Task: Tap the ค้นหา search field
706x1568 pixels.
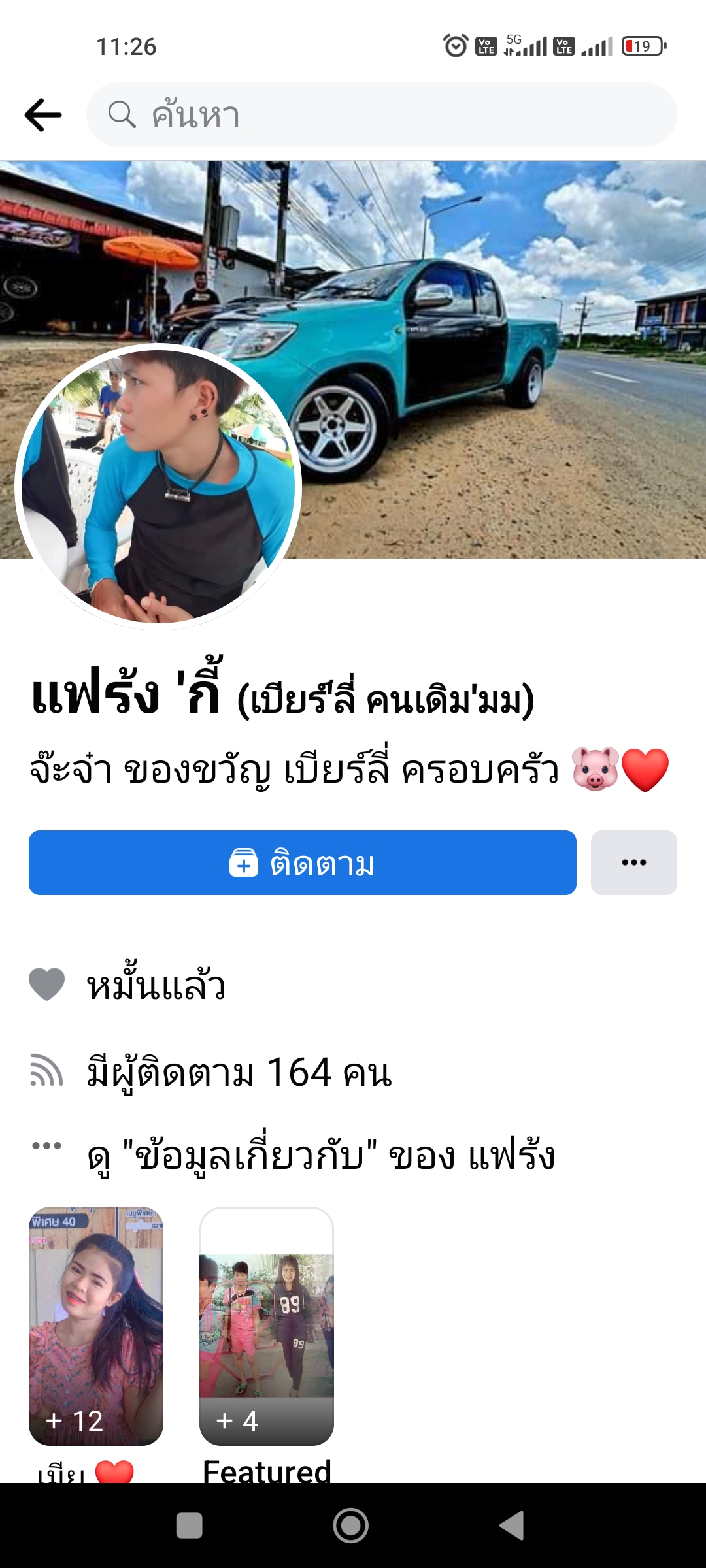Action: 381,115
